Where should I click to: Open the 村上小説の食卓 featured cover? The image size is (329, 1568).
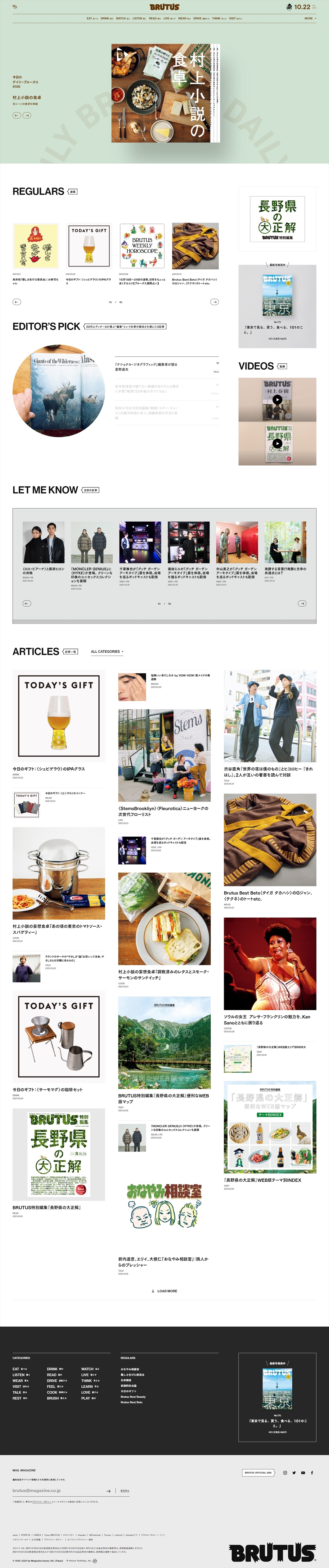pos(165,93)
